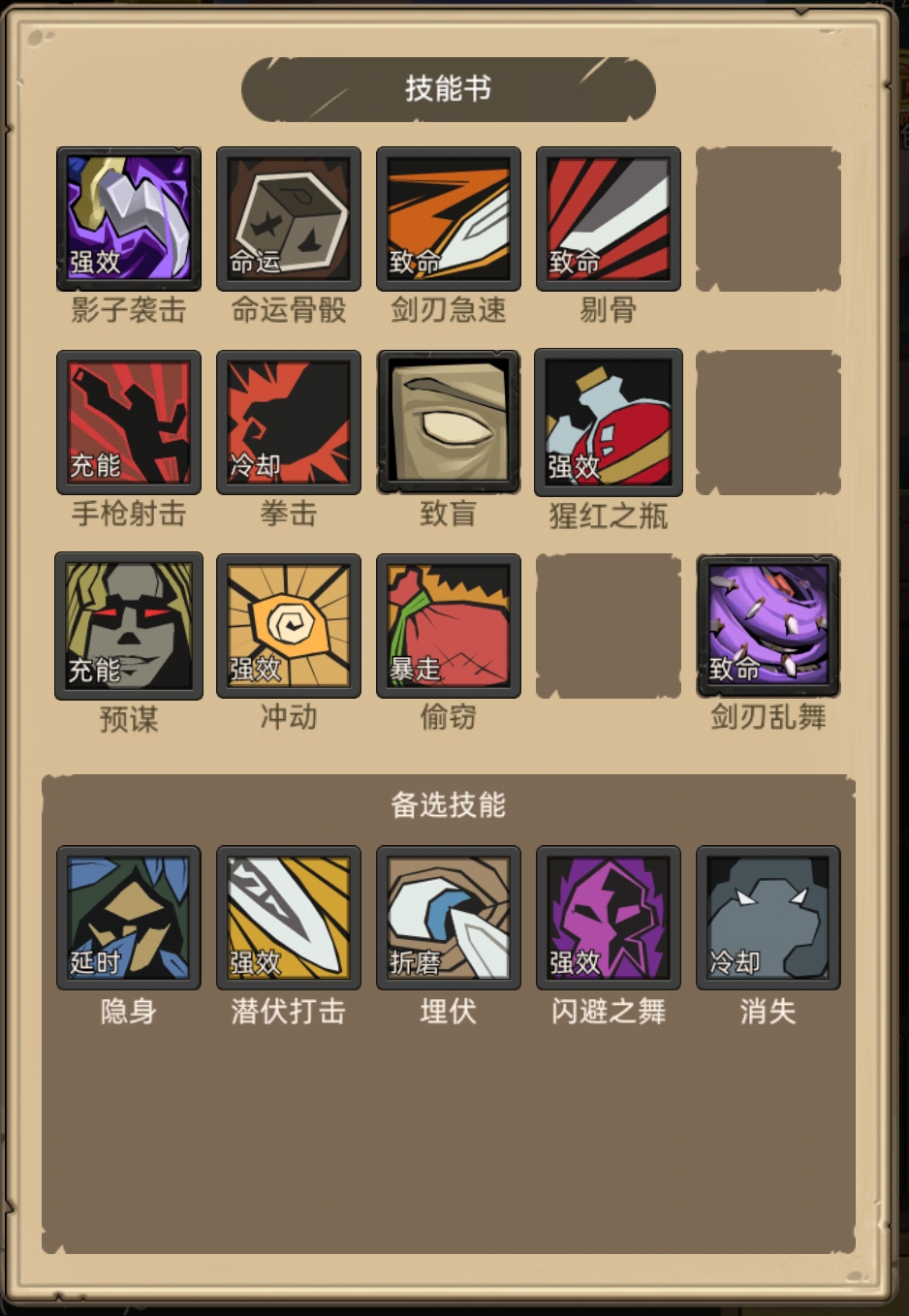
Task: Select the 致盲 skill icon
Action: [448, 422]
